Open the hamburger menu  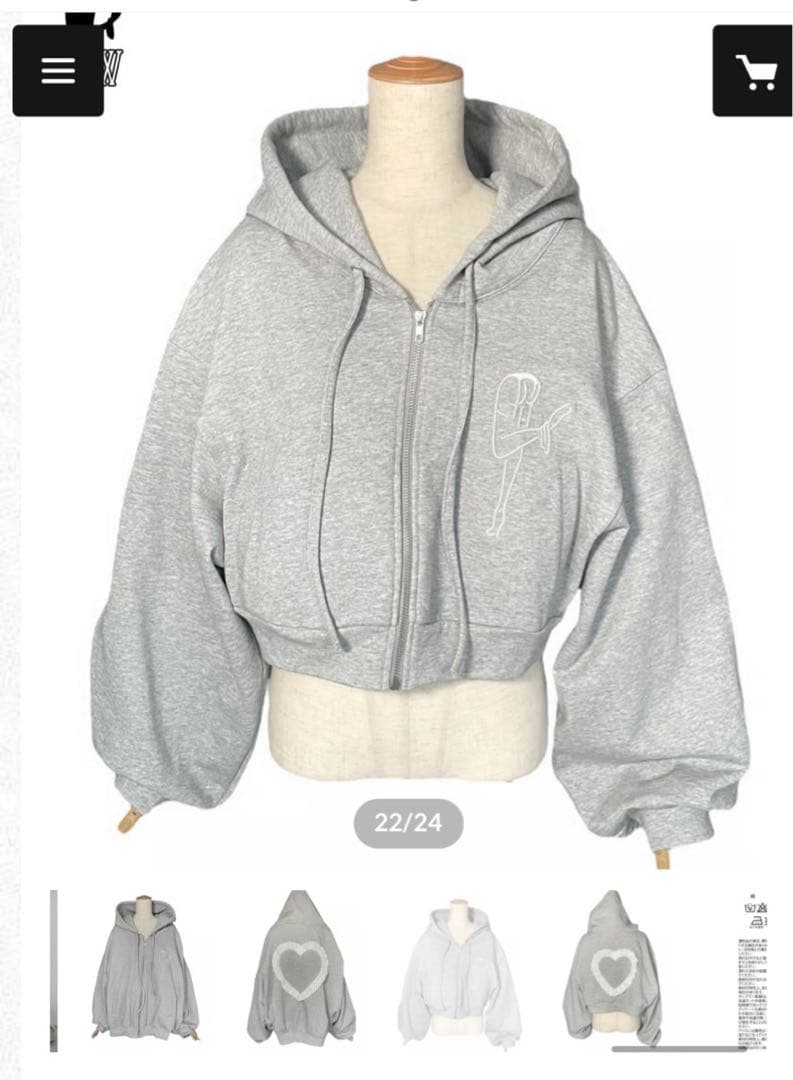coord(58,70)
